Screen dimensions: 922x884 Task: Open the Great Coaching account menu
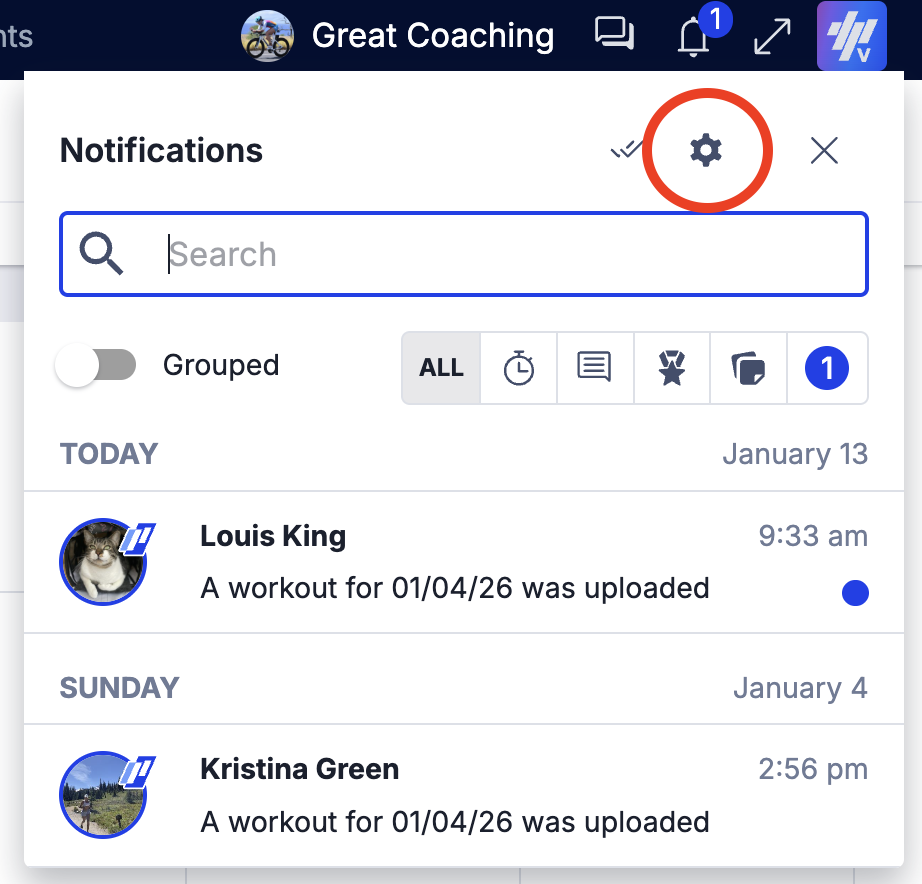(400, 36)
